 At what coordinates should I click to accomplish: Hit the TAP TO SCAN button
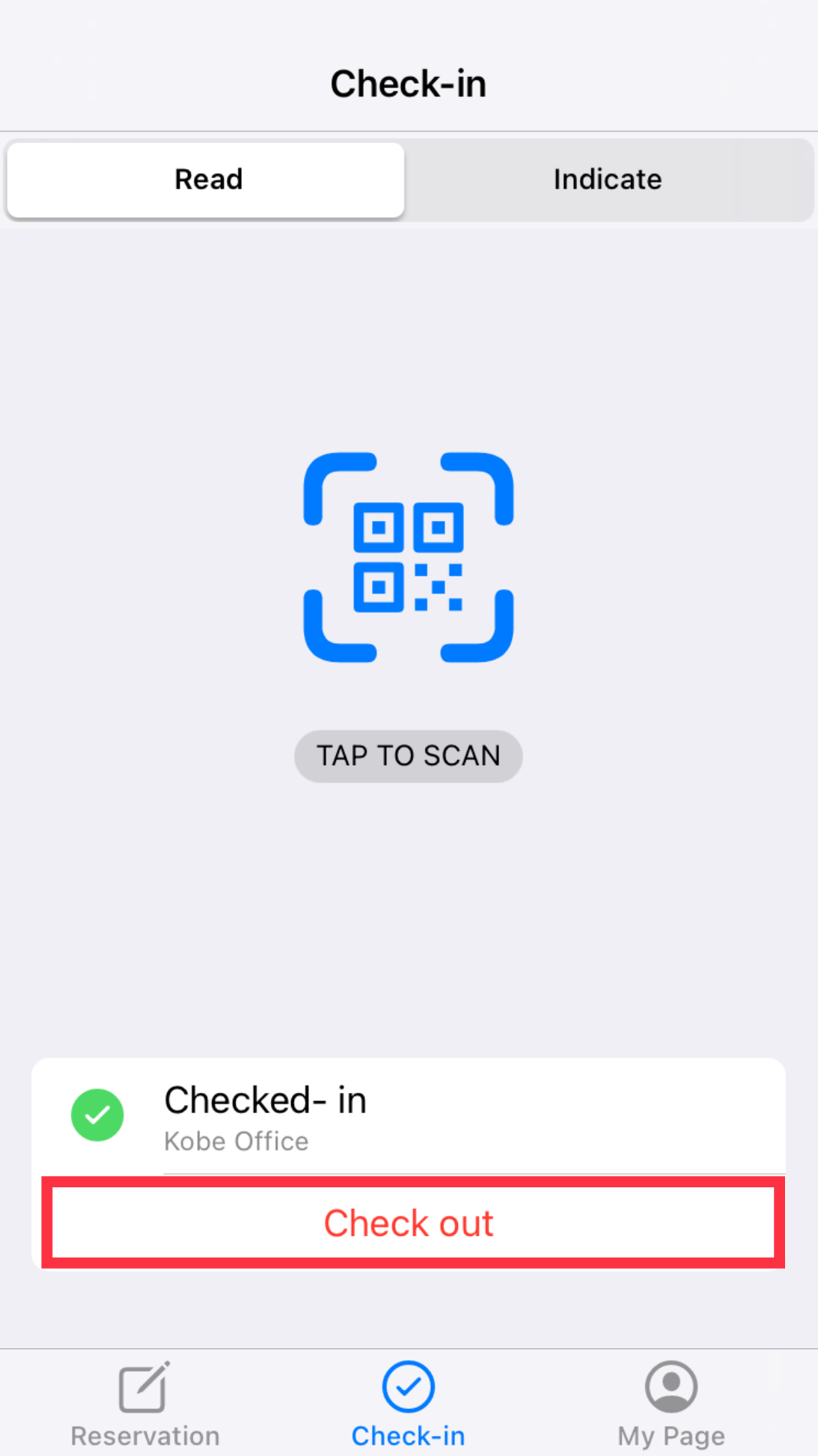point(409,756)
